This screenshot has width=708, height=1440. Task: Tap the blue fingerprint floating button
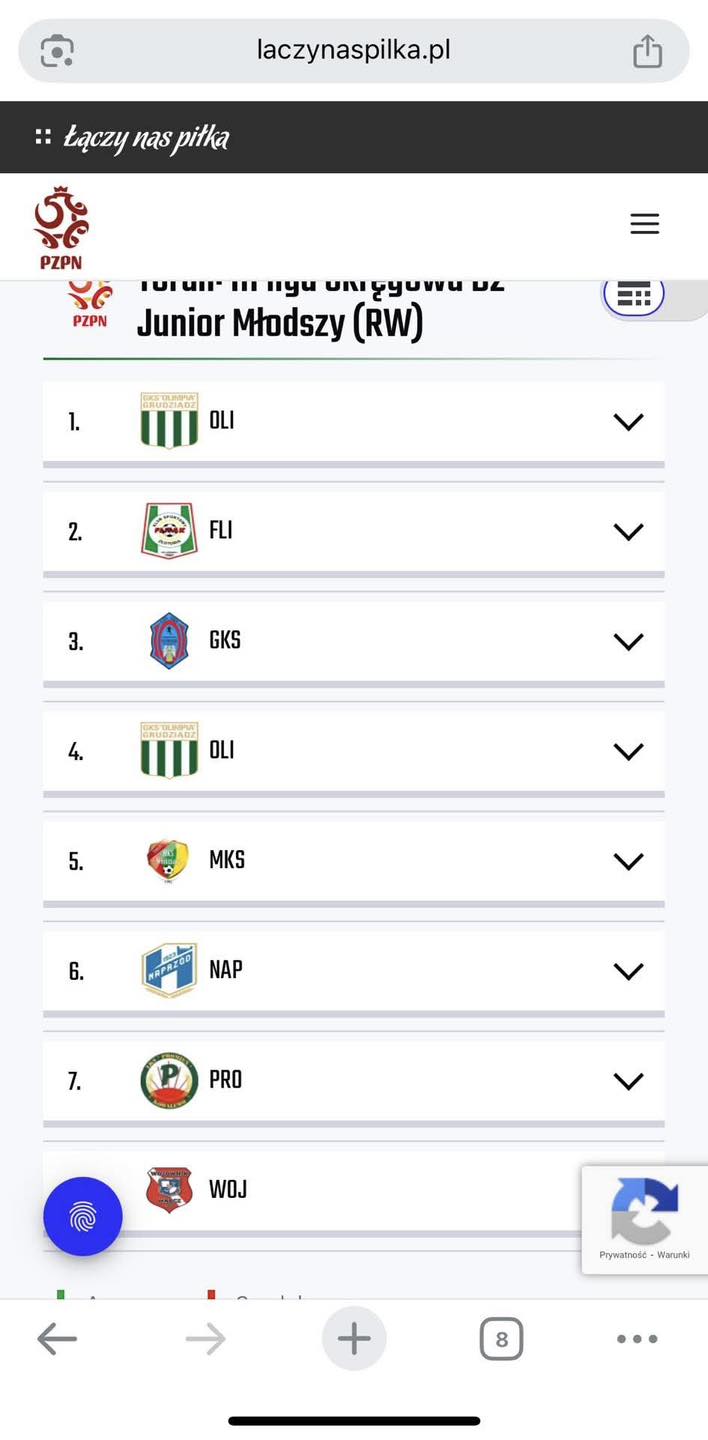[83, 1216]
